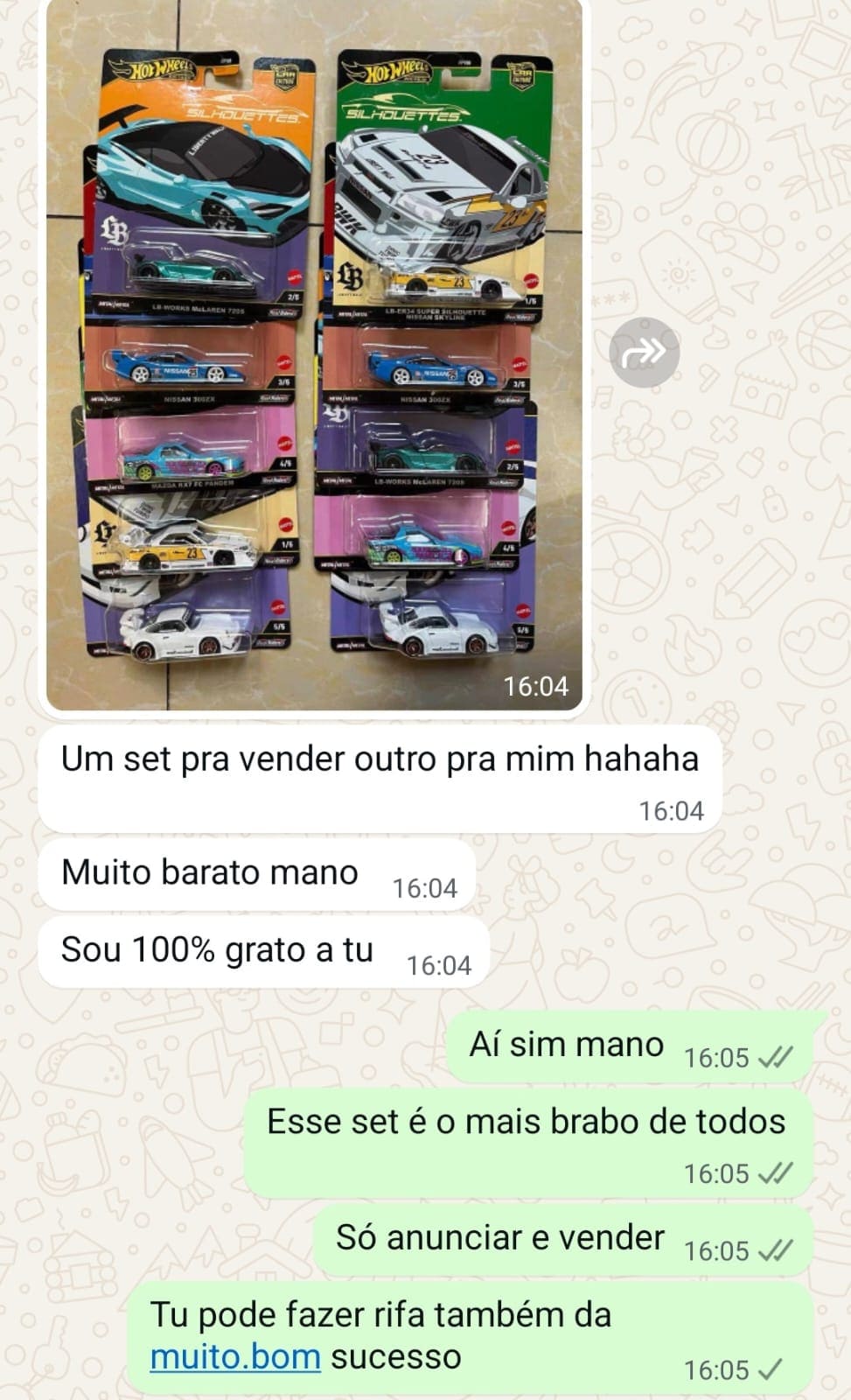This screenshot has height=1400, width=851.
Task: Forward the photo using the arrow icon
Action: click(x=644, y=353)
